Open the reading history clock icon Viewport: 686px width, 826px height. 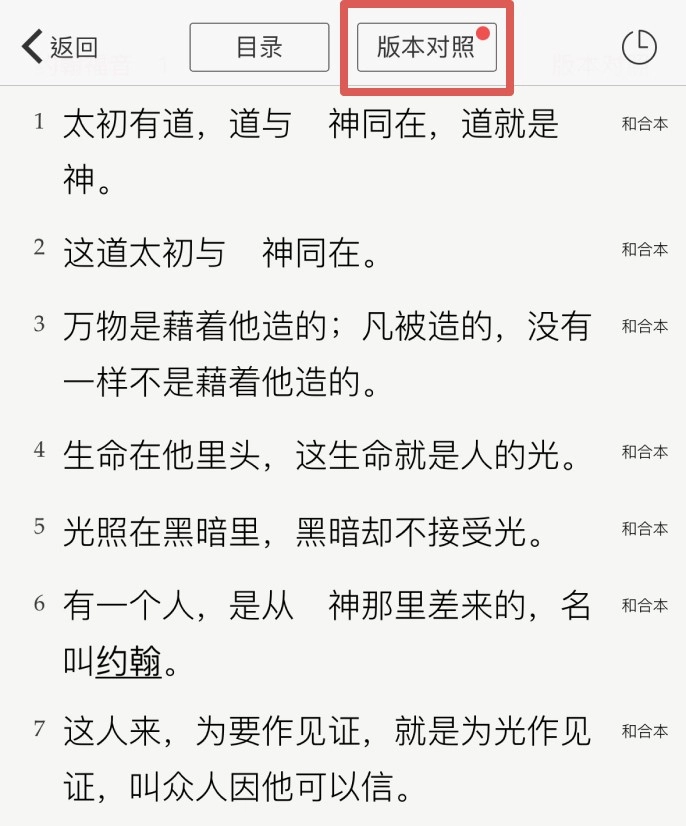pyautogui.click(x=639, y=47)
